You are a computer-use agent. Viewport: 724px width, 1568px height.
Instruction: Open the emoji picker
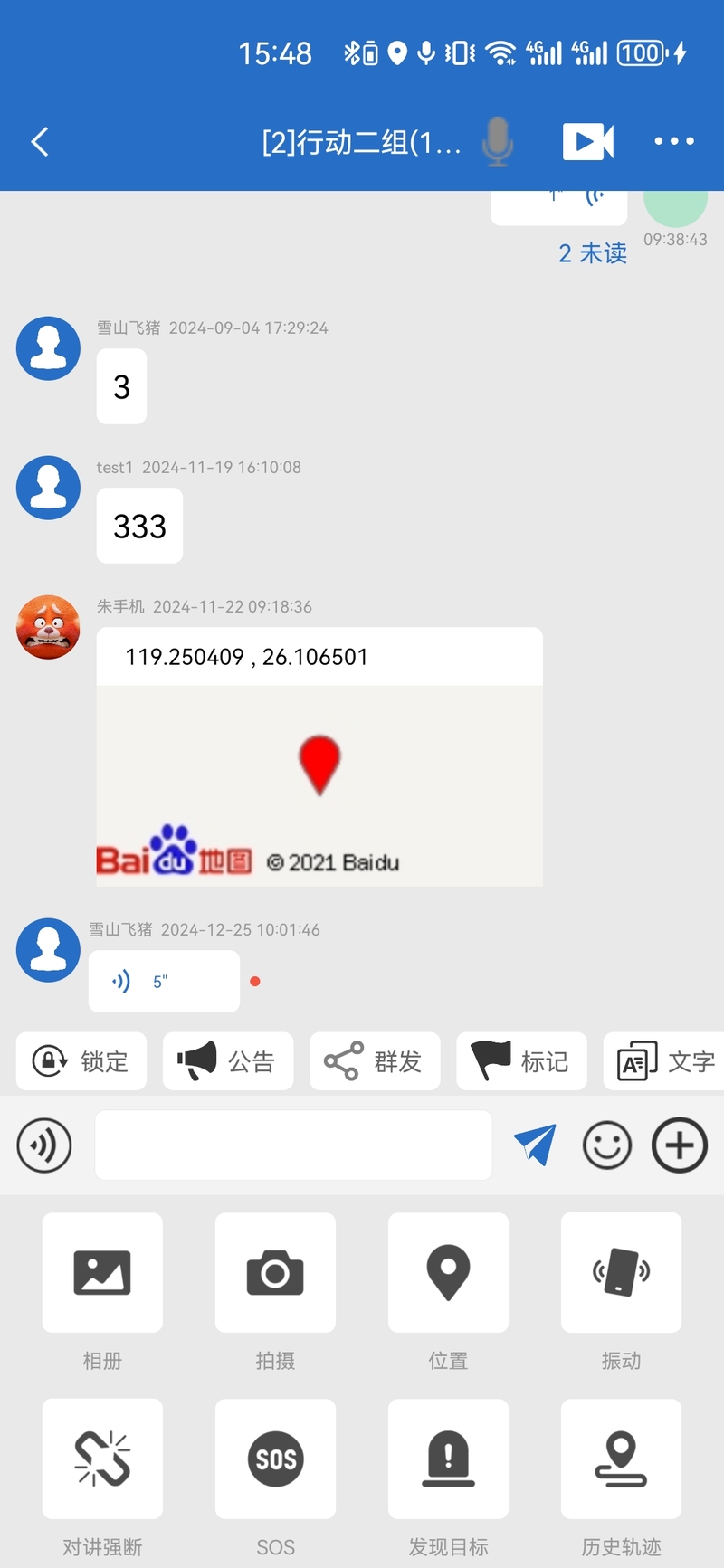607,1145
